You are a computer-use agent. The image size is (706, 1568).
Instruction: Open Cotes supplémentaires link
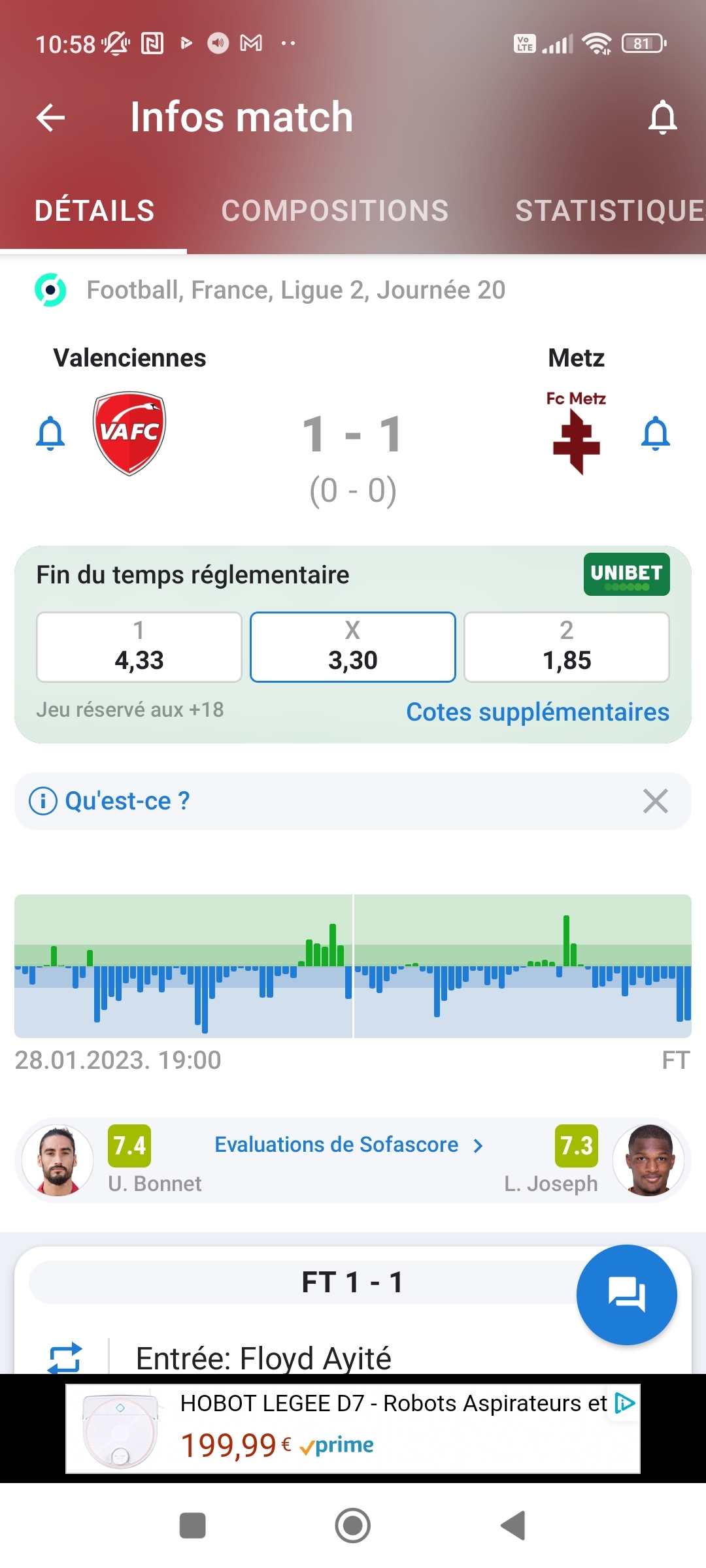coord(537,712)
